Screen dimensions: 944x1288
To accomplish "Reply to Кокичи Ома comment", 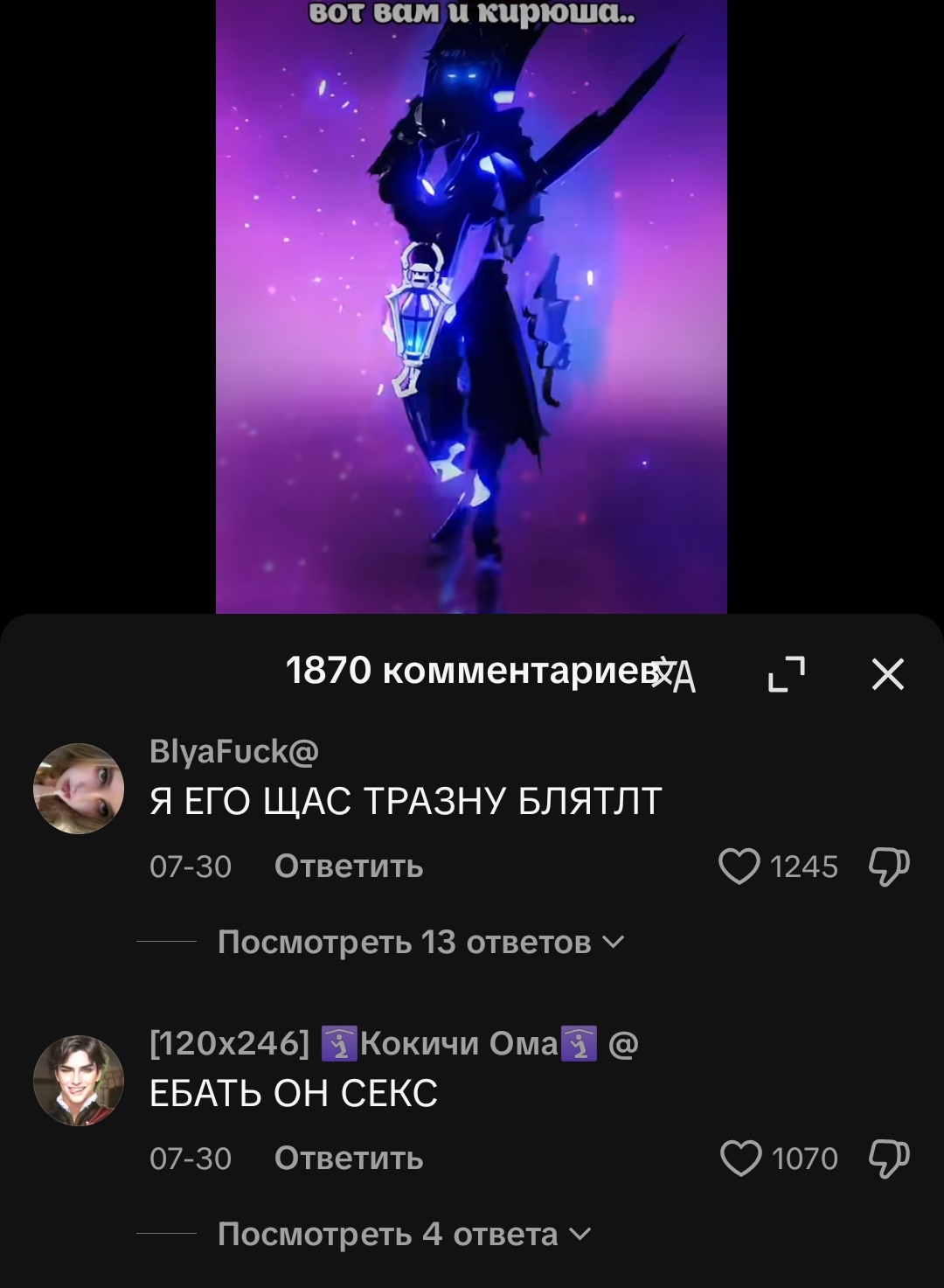I will click(x=348, y=1159).
